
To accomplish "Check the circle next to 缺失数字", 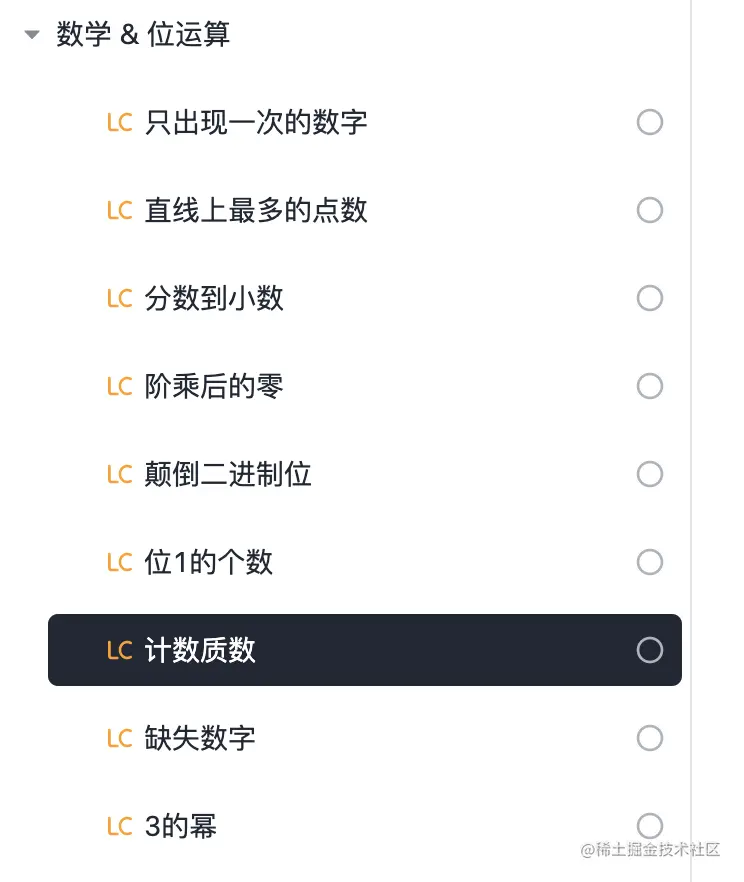I will coord(650,738).
